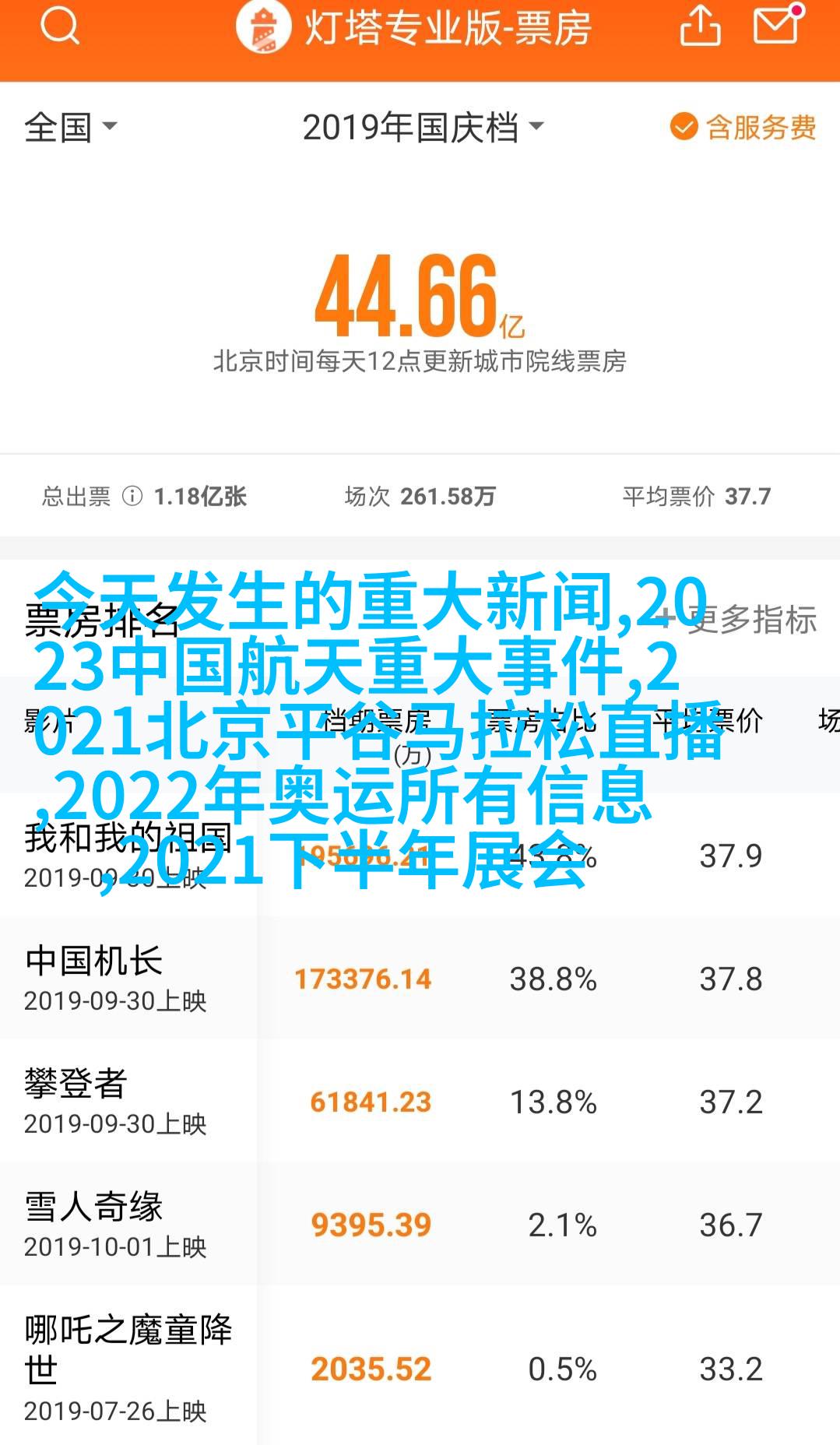Share the box office page
The image size is (840, 1445).
[700, 26]
